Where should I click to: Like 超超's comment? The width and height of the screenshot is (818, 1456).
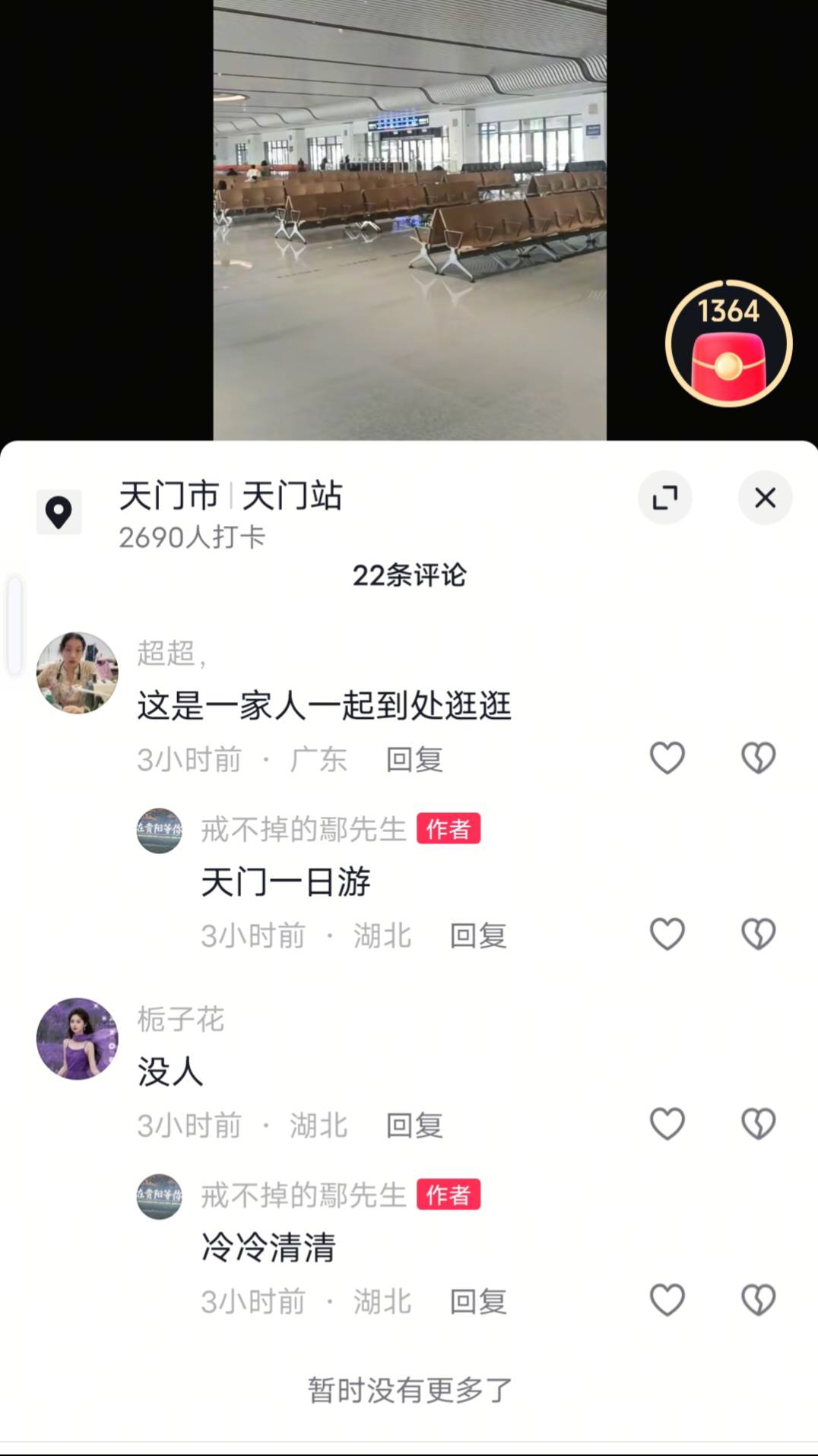click(667, 758)
